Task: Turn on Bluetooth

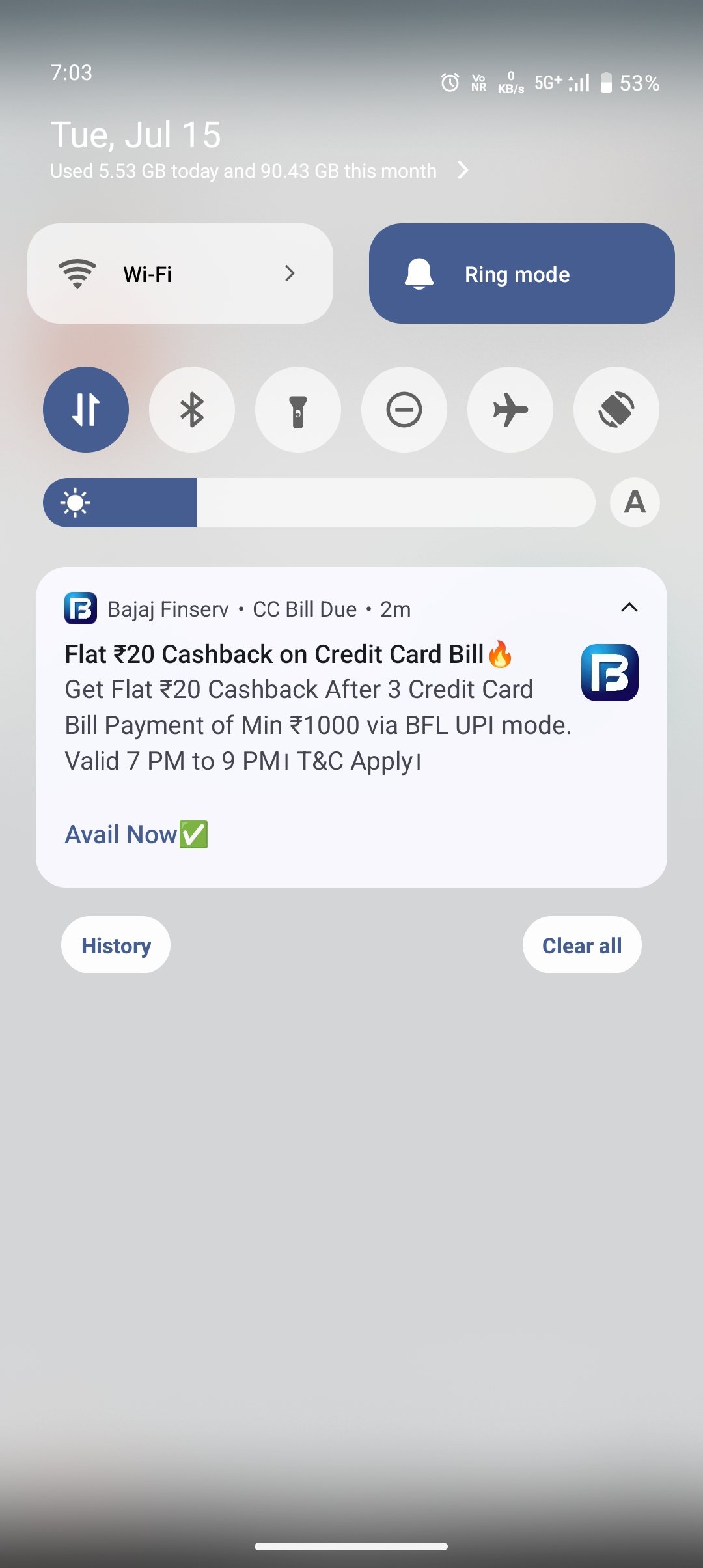Action: [192, 410]
